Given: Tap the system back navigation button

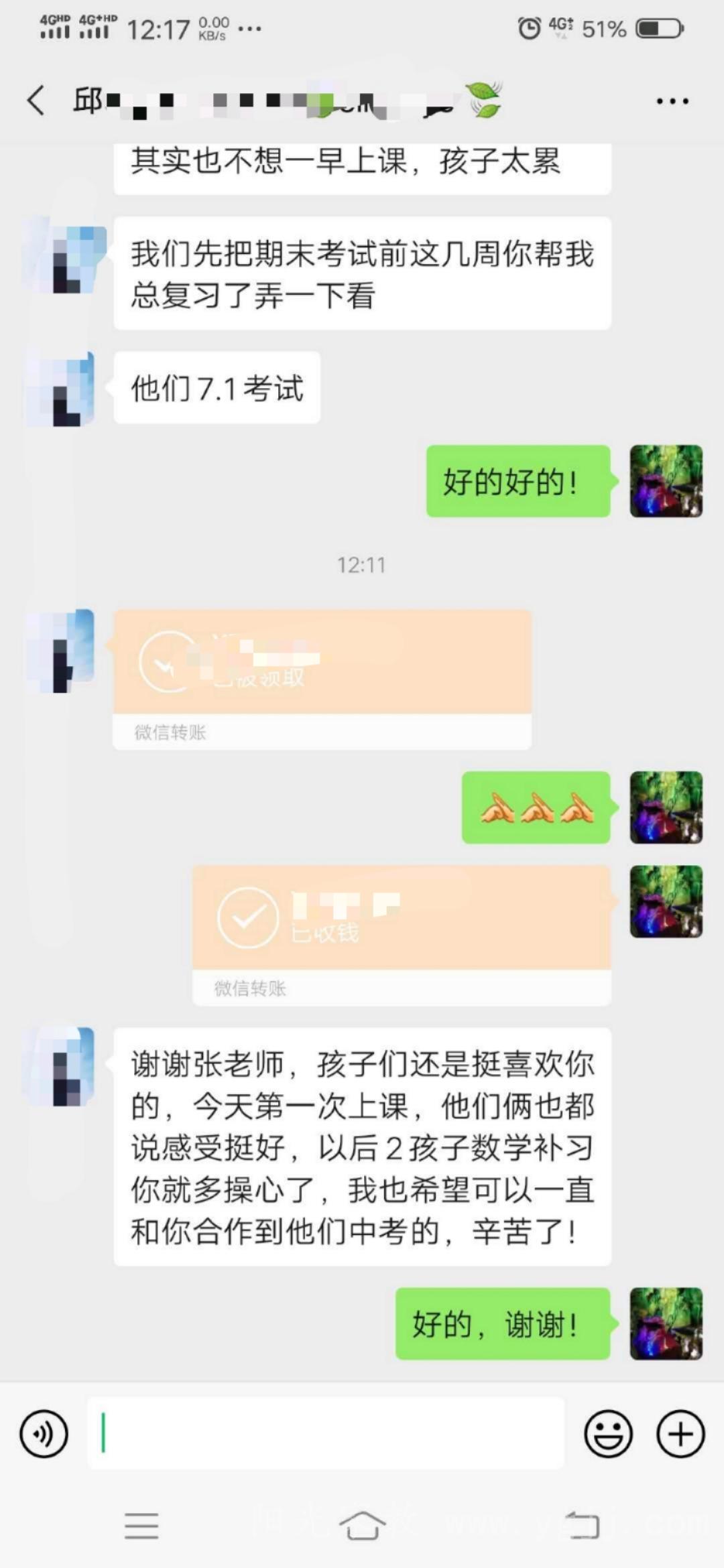Looking at the screenshot, I should (x=582, y=1526).
